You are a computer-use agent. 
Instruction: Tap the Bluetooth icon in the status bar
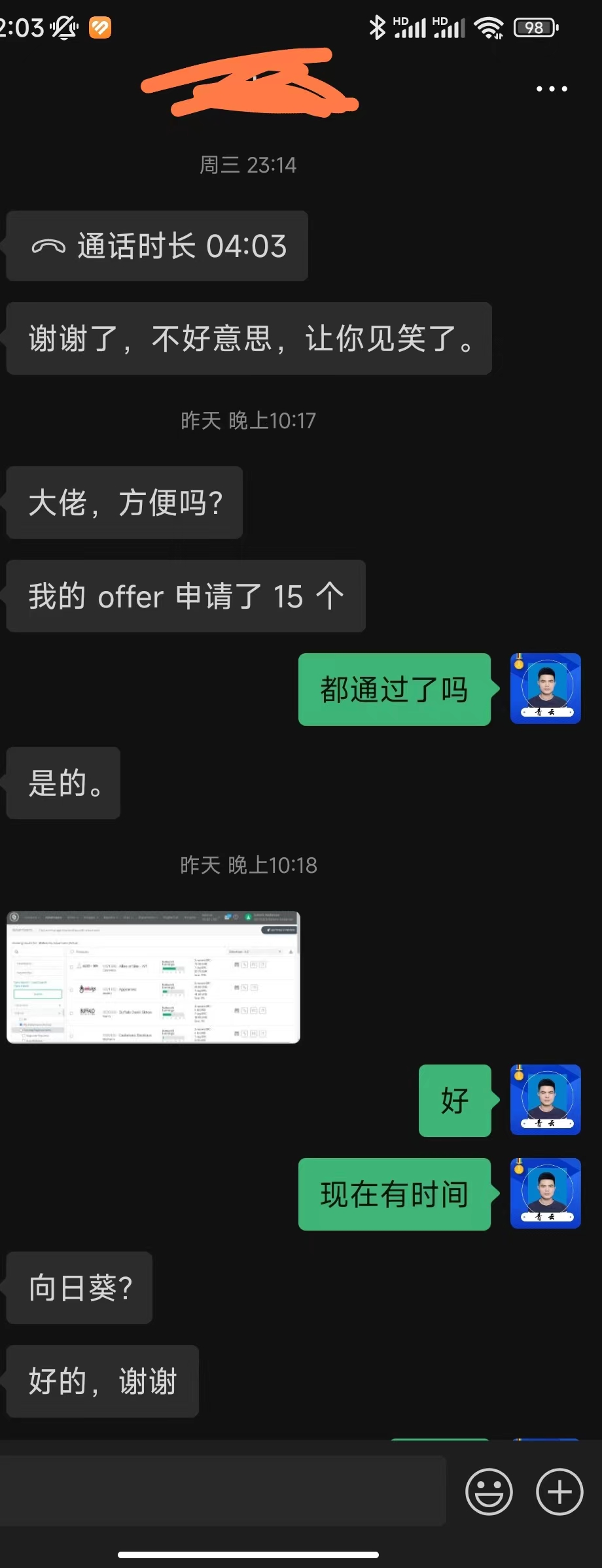pos(377,27)
